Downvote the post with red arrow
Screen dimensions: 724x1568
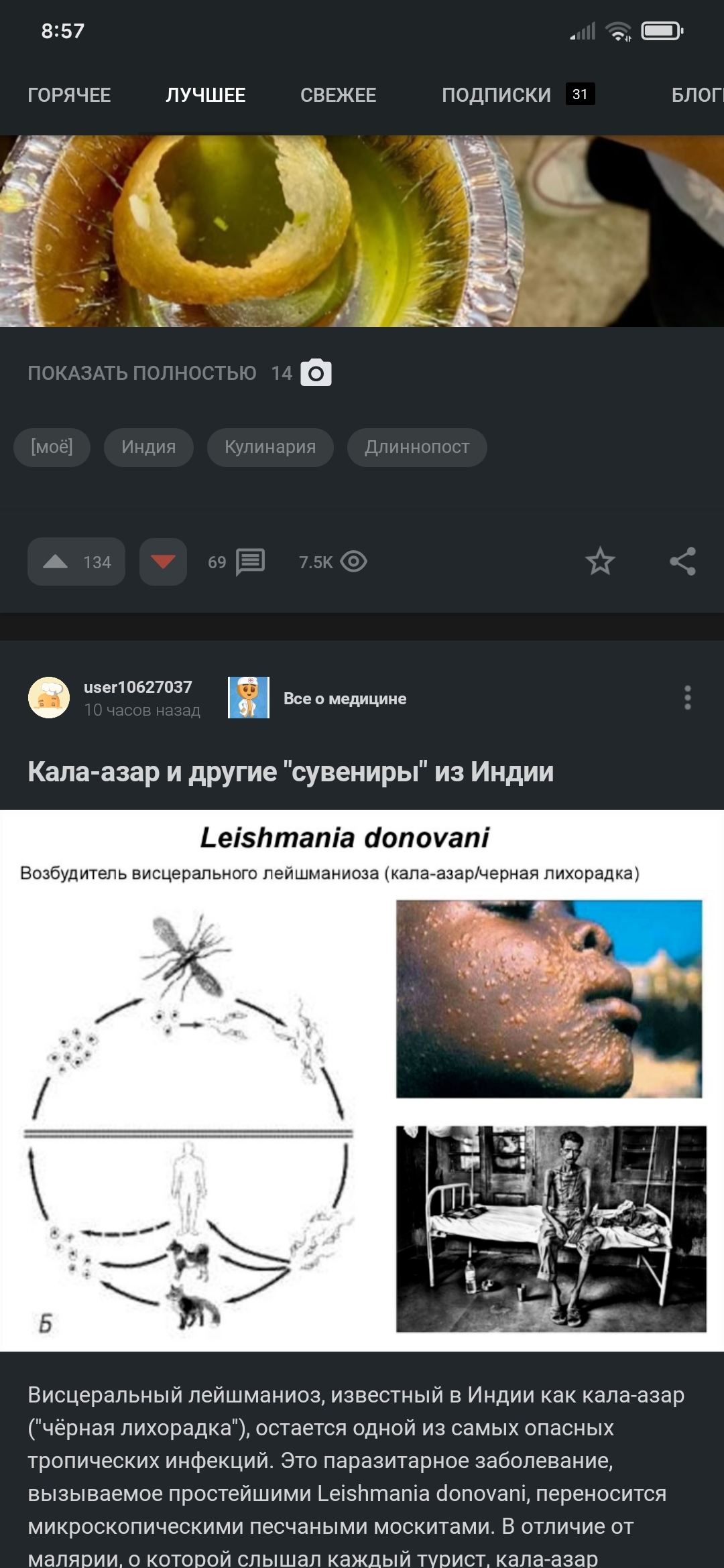pyautogui.click(x=163, y=562)
